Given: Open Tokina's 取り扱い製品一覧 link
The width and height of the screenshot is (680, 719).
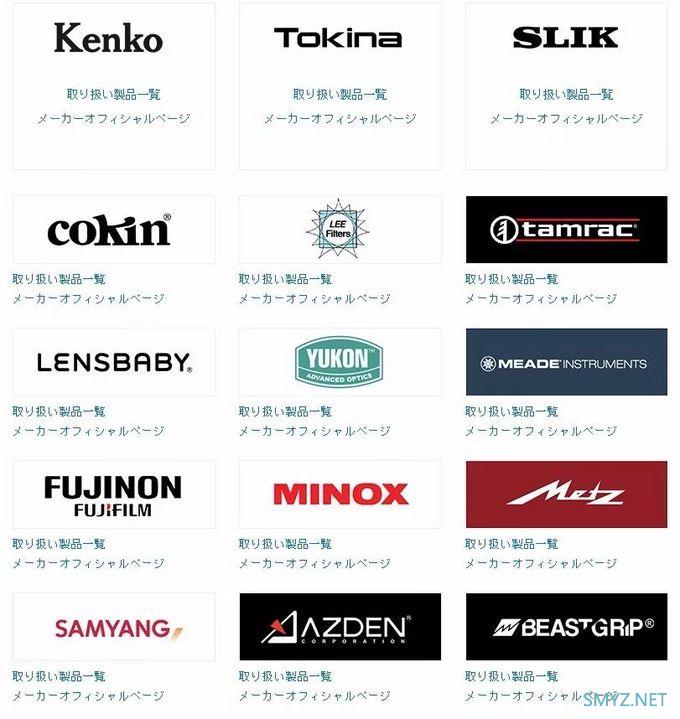Looking at the screenshot, I should (x=340, y=94).
